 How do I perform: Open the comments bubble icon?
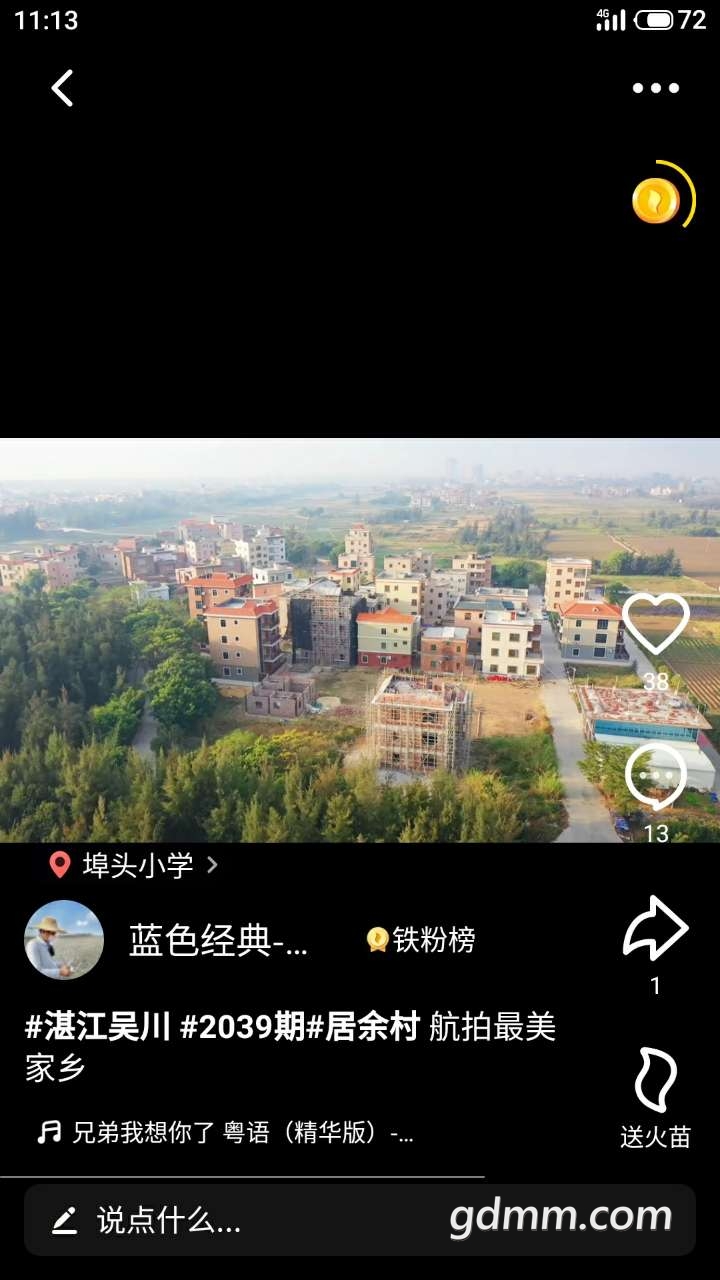(x=656, y=778)
